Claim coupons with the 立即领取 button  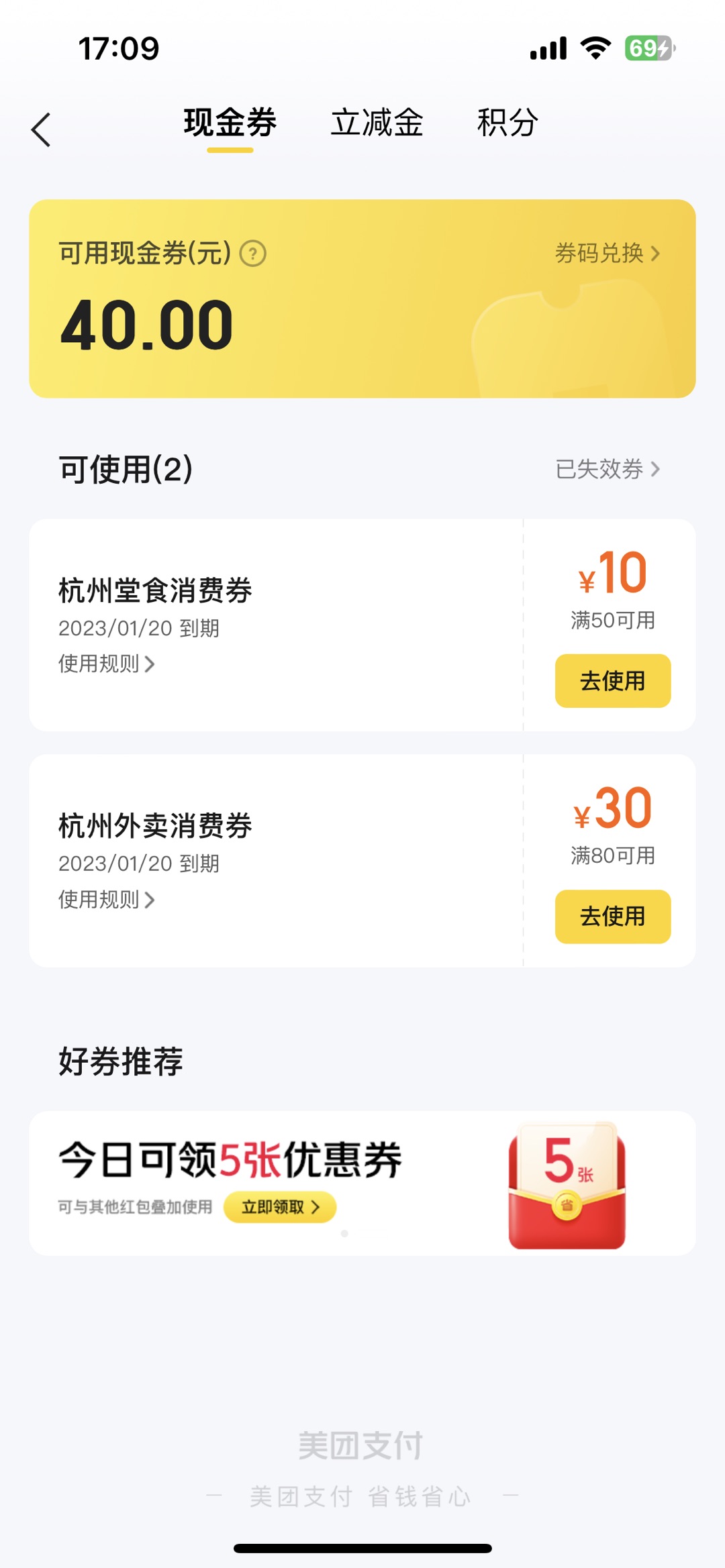pyautogui.click(x=279, y=1207)
